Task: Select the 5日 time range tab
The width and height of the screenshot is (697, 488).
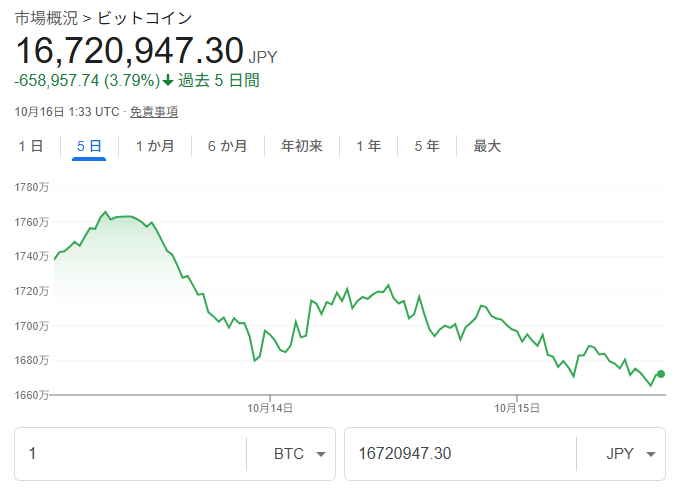Action: 89,146
